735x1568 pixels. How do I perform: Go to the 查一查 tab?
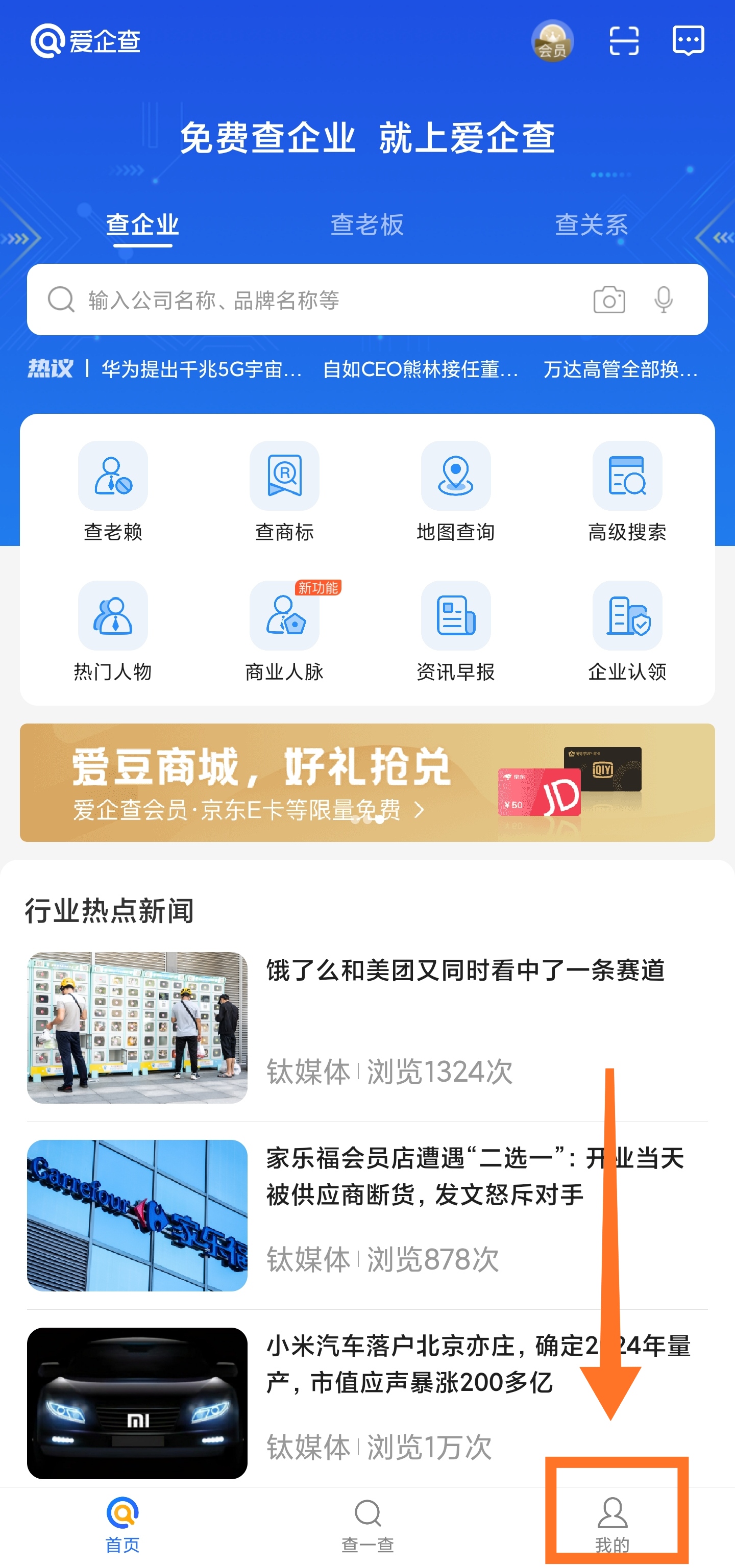pyautogui.click(x=367, y=1525)
